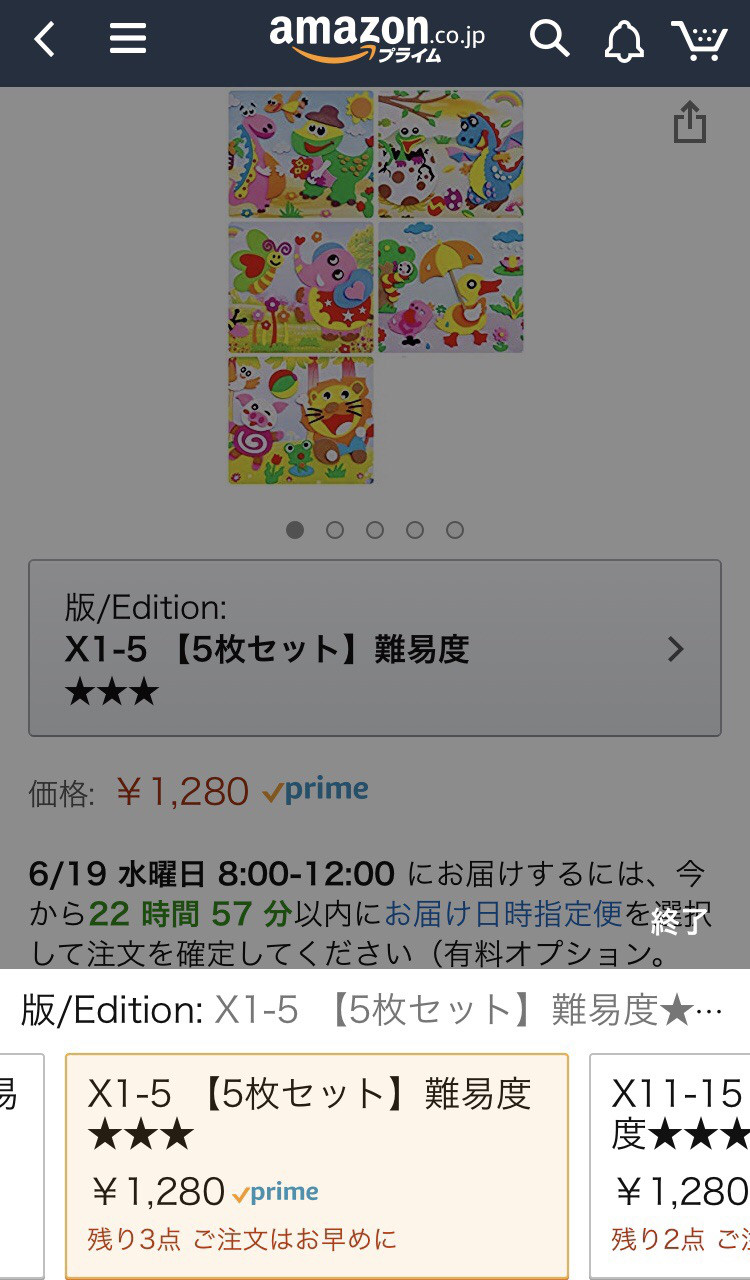Tap 終了 to close the edition picker
The width and height of the screenshot is (750, 1280).
click(x=680, y=920)
